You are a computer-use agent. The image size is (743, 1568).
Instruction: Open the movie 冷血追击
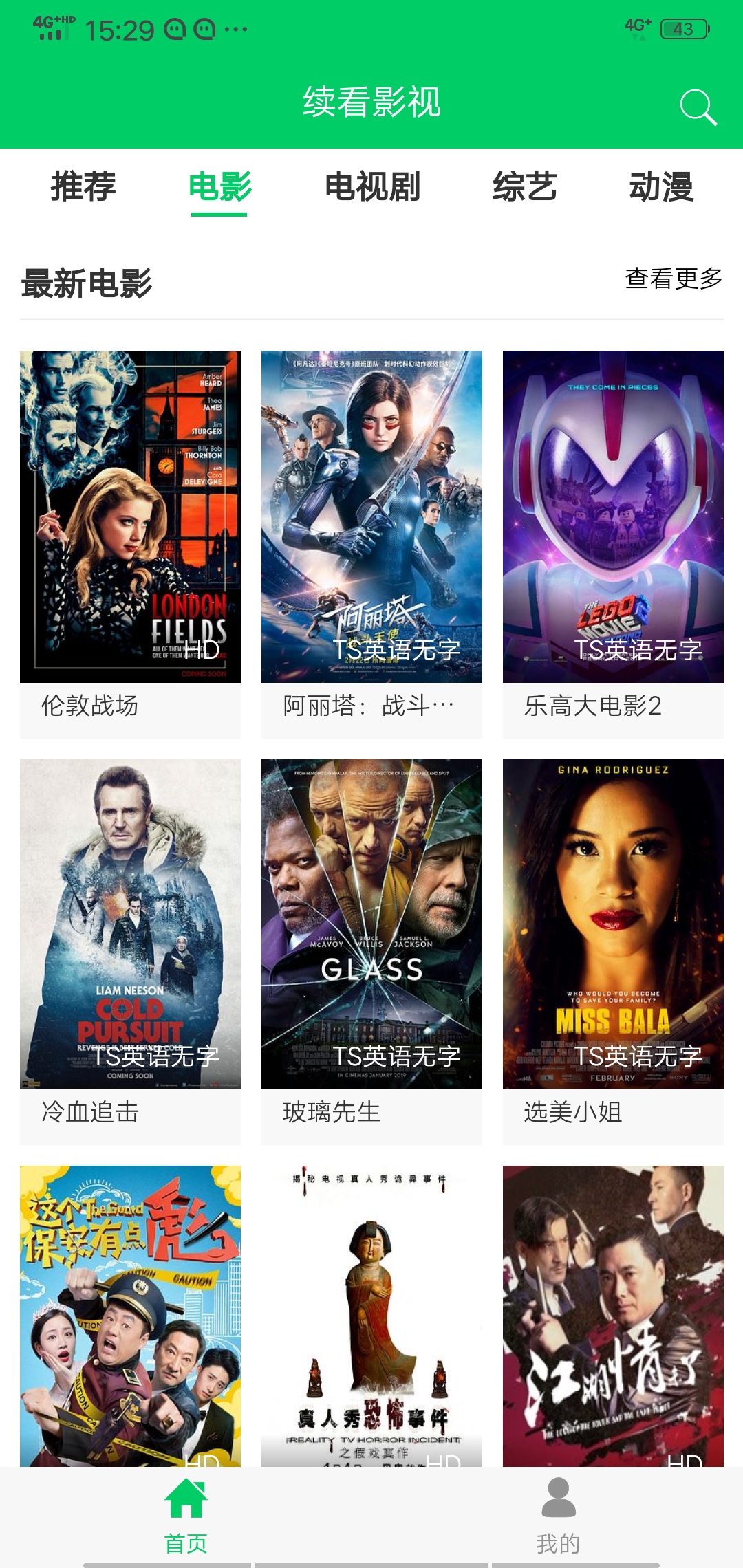(x=130, y=951)
